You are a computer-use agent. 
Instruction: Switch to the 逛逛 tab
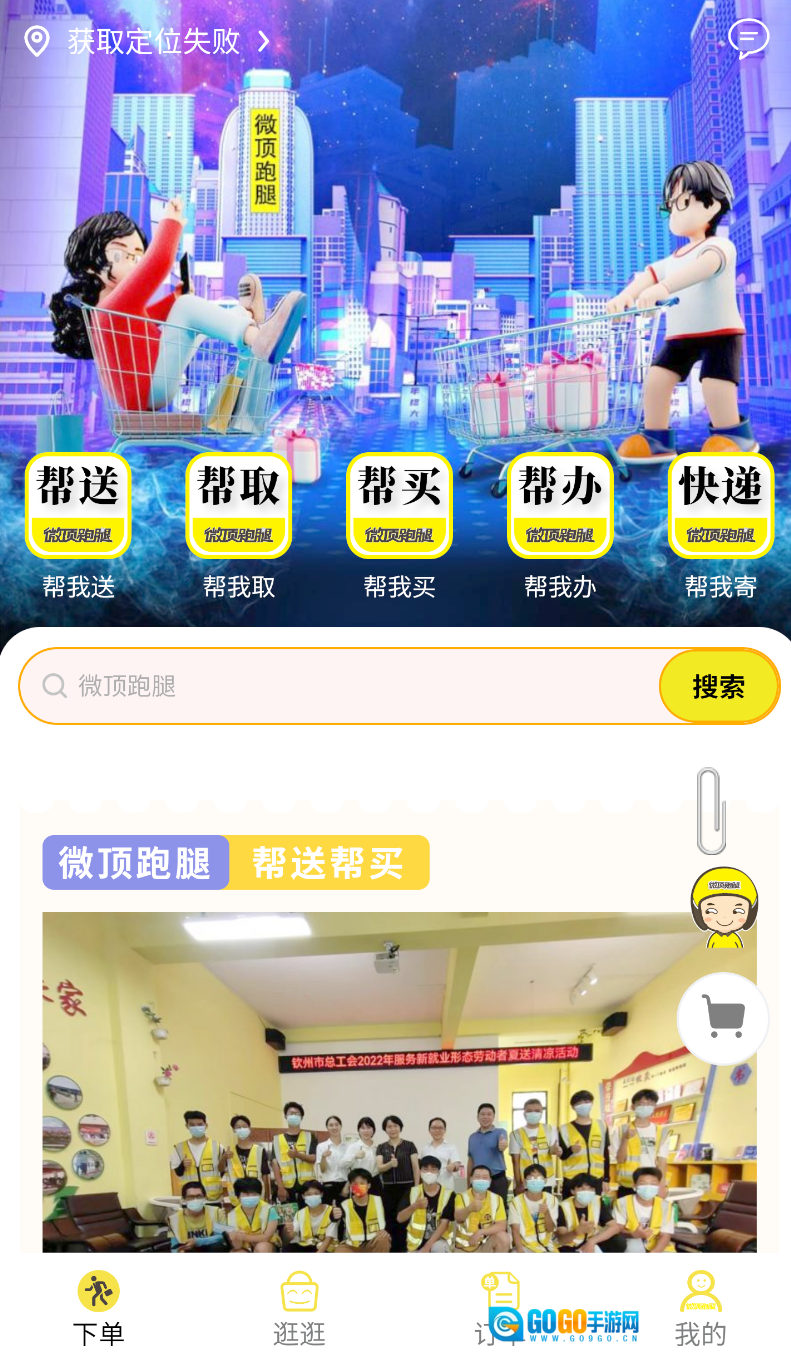299,1308
